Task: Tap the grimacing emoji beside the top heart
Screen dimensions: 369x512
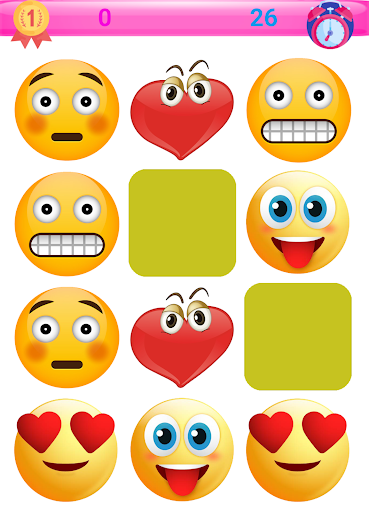Action: tap(299, 110)
